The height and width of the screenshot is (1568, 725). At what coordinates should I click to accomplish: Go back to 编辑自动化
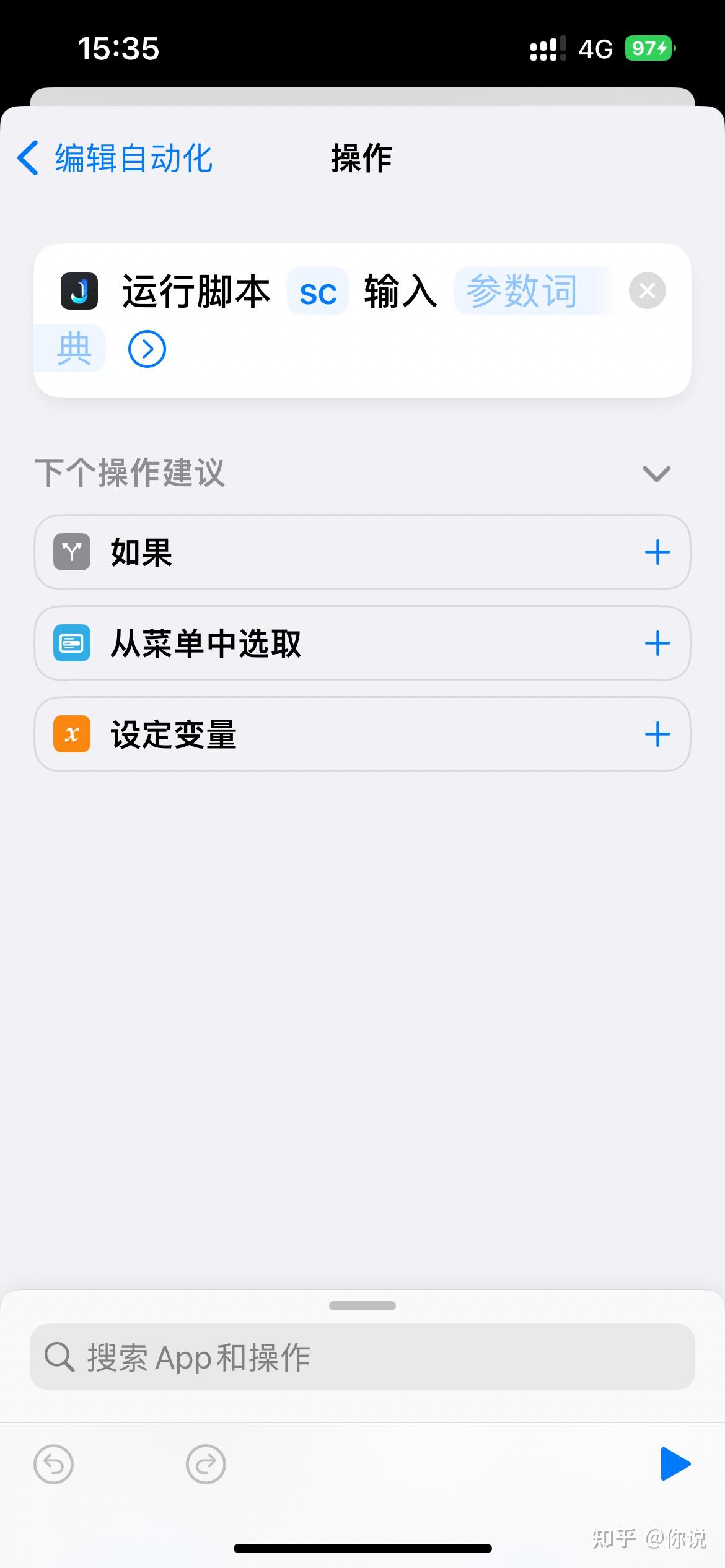click(x=115, y=159)
